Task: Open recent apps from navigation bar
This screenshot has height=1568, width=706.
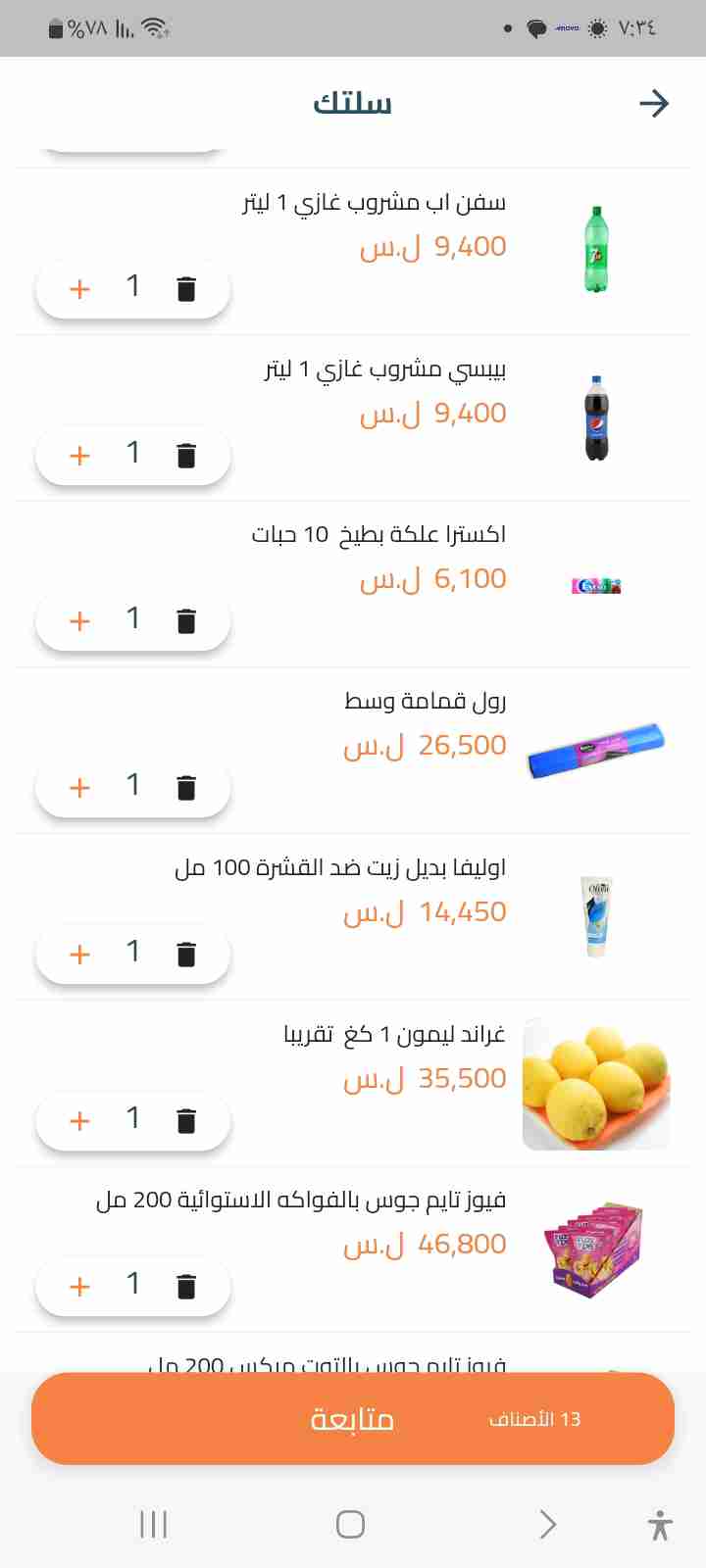Action: pyautogui.click(x=154, y=1524)
